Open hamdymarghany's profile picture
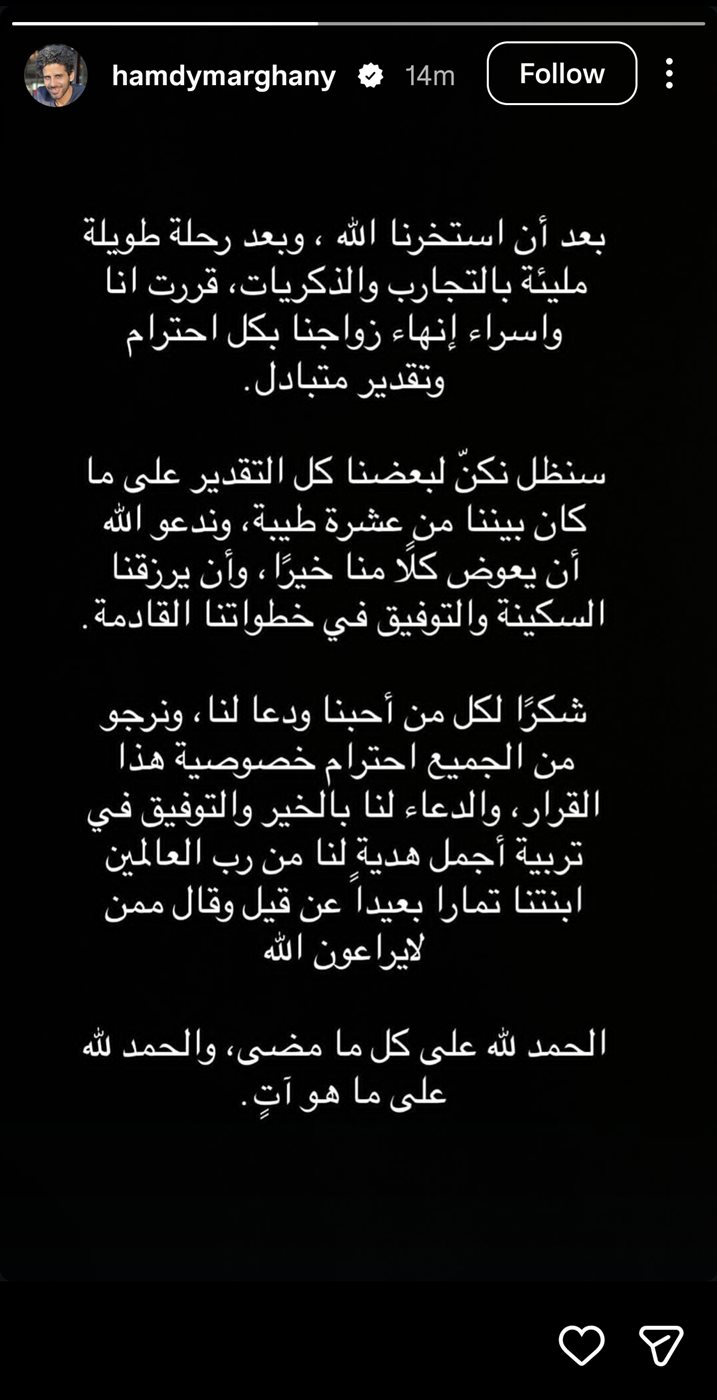Image resolution: width=717 pixels, height=1400 pixels. click(x=56, y=75)
